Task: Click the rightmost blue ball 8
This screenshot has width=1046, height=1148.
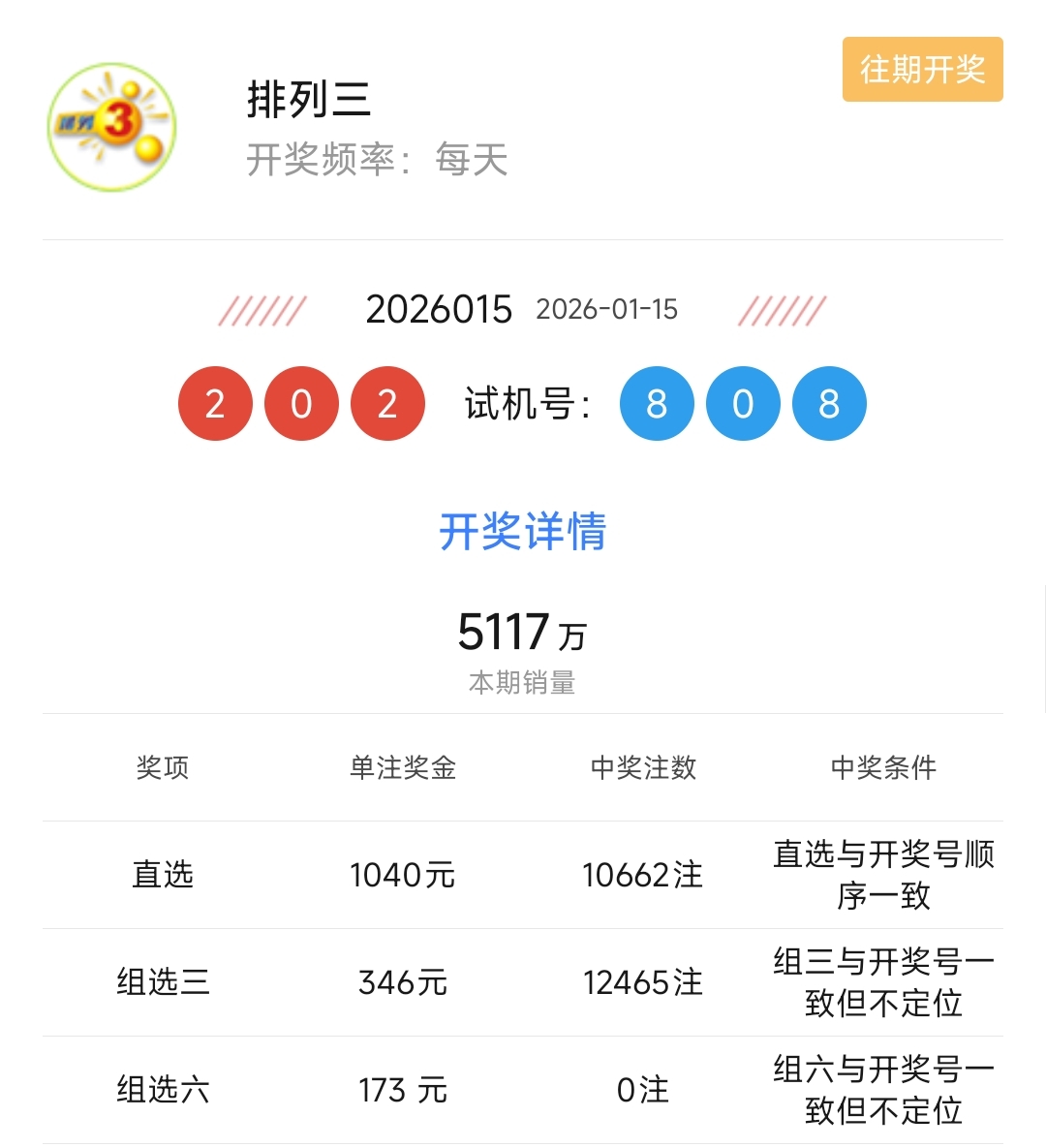Action: (828, 404)
